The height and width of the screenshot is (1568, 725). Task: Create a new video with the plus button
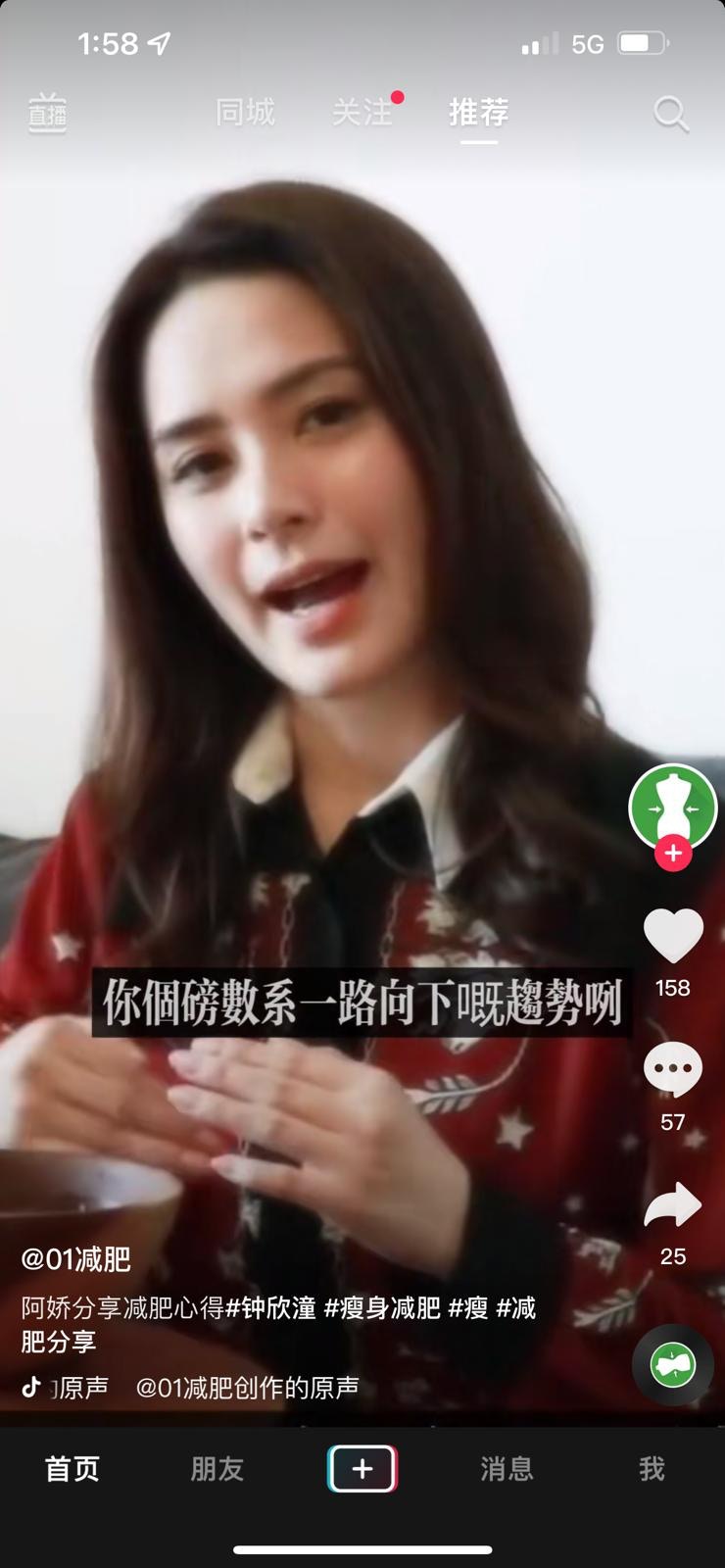click(362, 1469)
